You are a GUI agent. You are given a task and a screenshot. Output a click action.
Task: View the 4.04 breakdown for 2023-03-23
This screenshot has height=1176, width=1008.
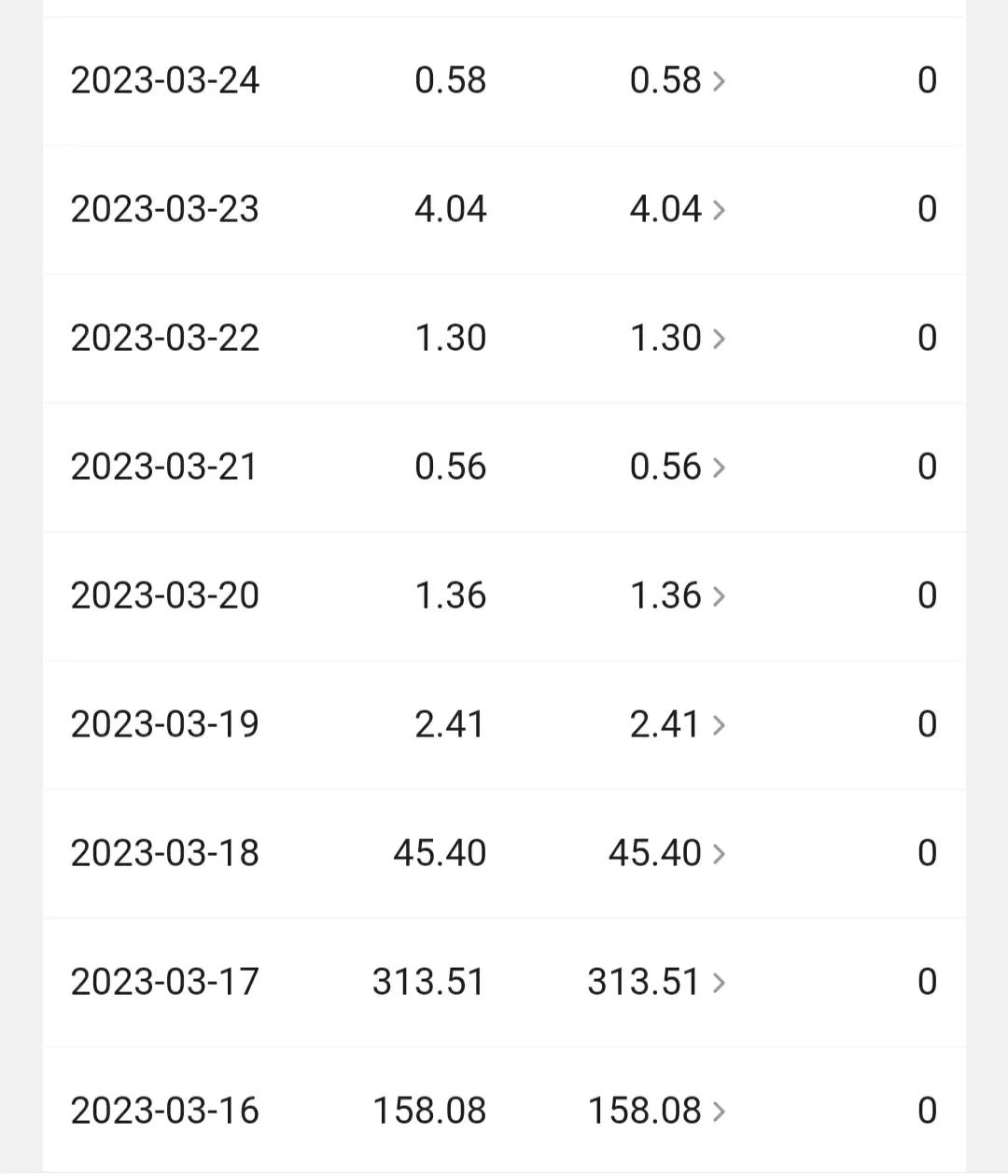(678, 209)
